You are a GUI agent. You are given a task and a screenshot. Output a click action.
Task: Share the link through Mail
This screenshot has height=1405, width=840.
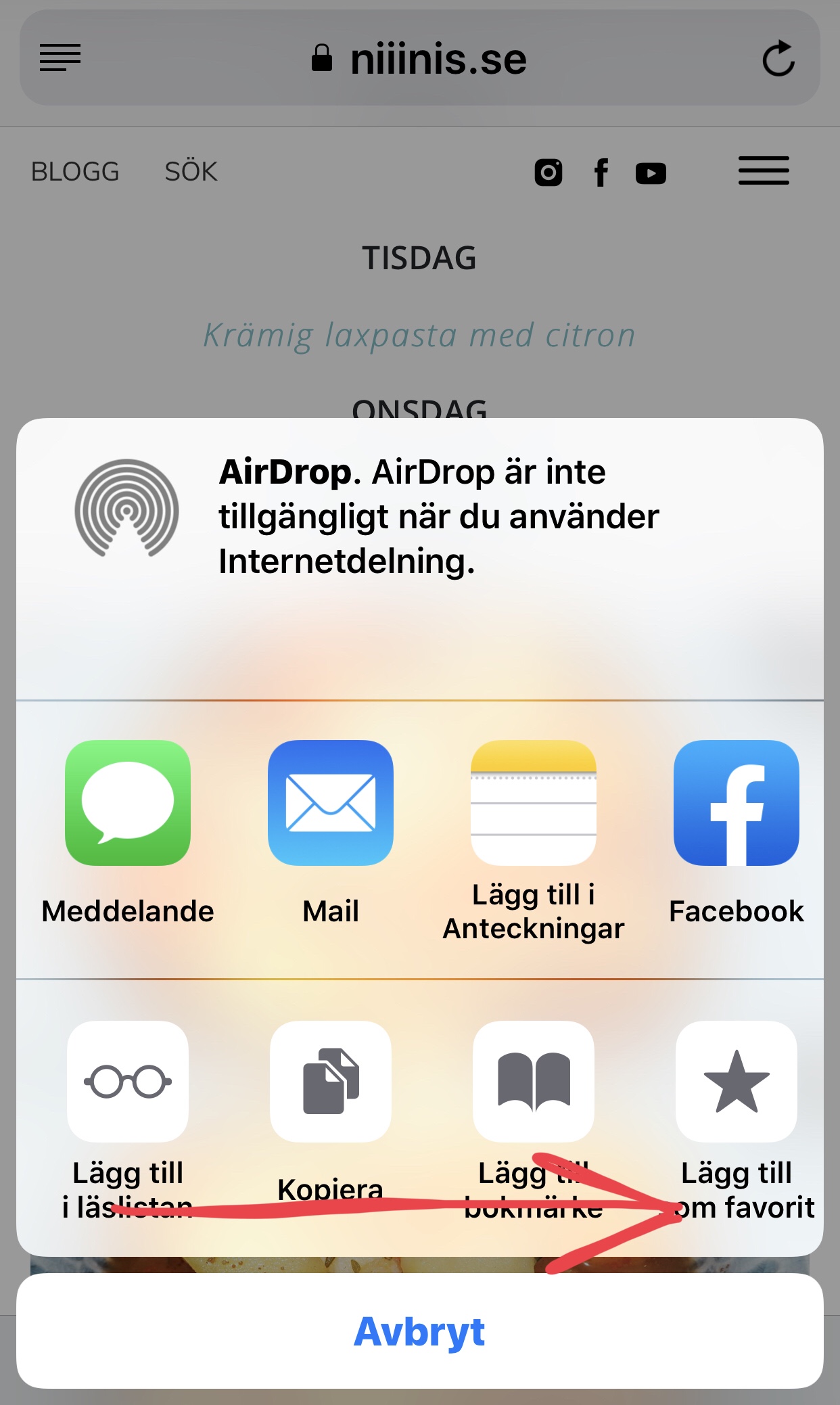tap(331, 803)
